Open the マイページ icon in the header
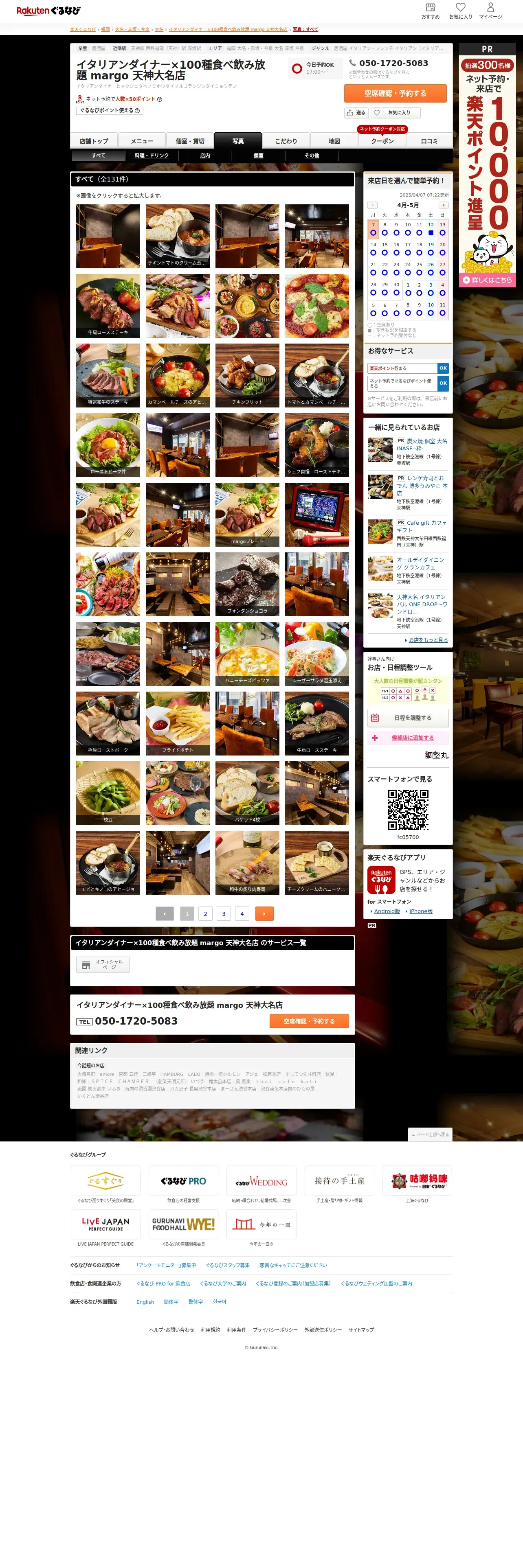 point(490,11)
